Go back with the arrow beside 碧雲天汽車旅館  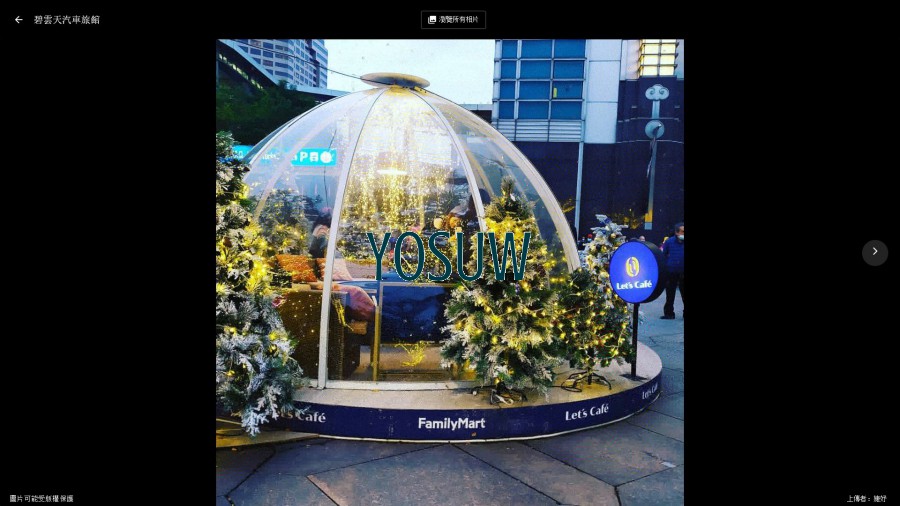pos(18,19)
